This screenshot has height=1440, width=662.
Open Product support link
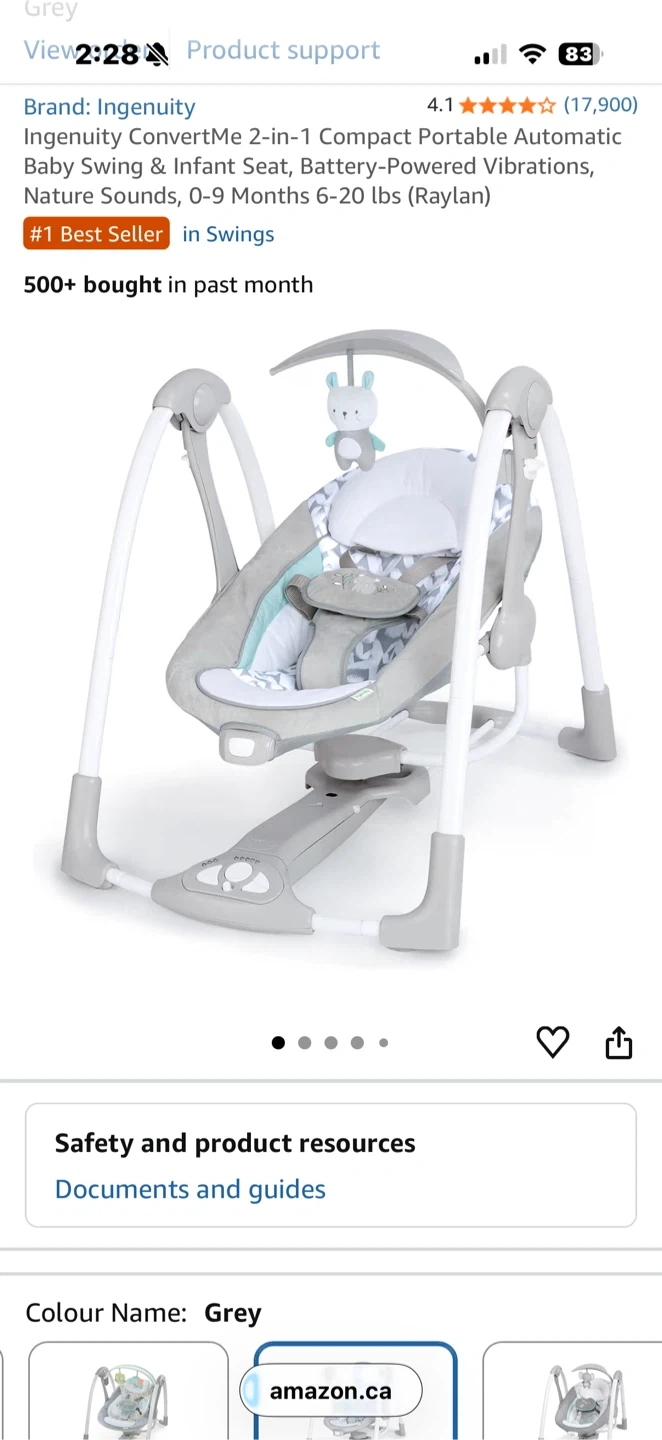tap(283, 51)
